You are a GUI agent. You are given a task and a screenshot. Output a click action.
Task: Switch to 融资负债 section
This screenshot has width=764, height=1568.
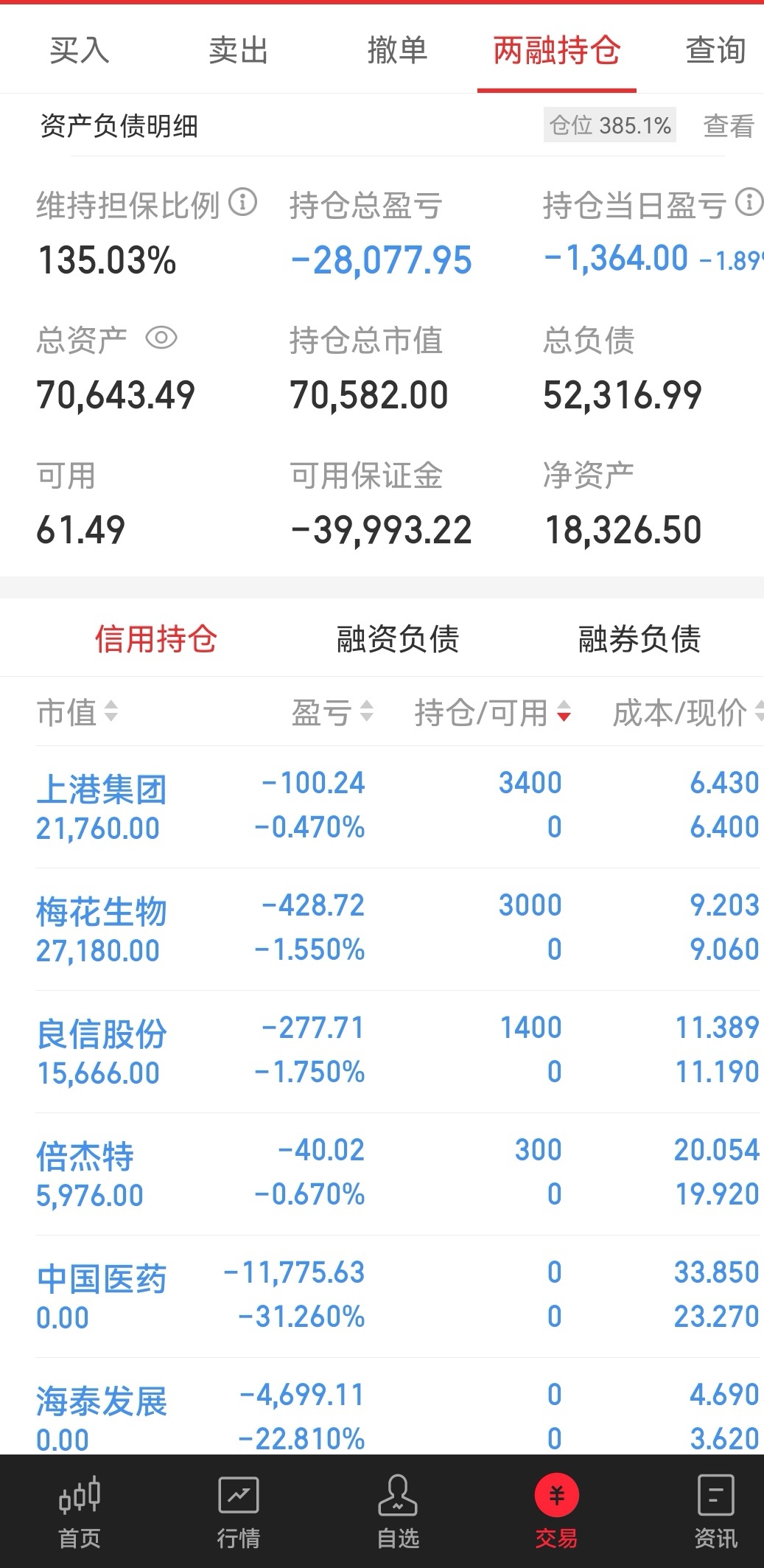(398, 638)
